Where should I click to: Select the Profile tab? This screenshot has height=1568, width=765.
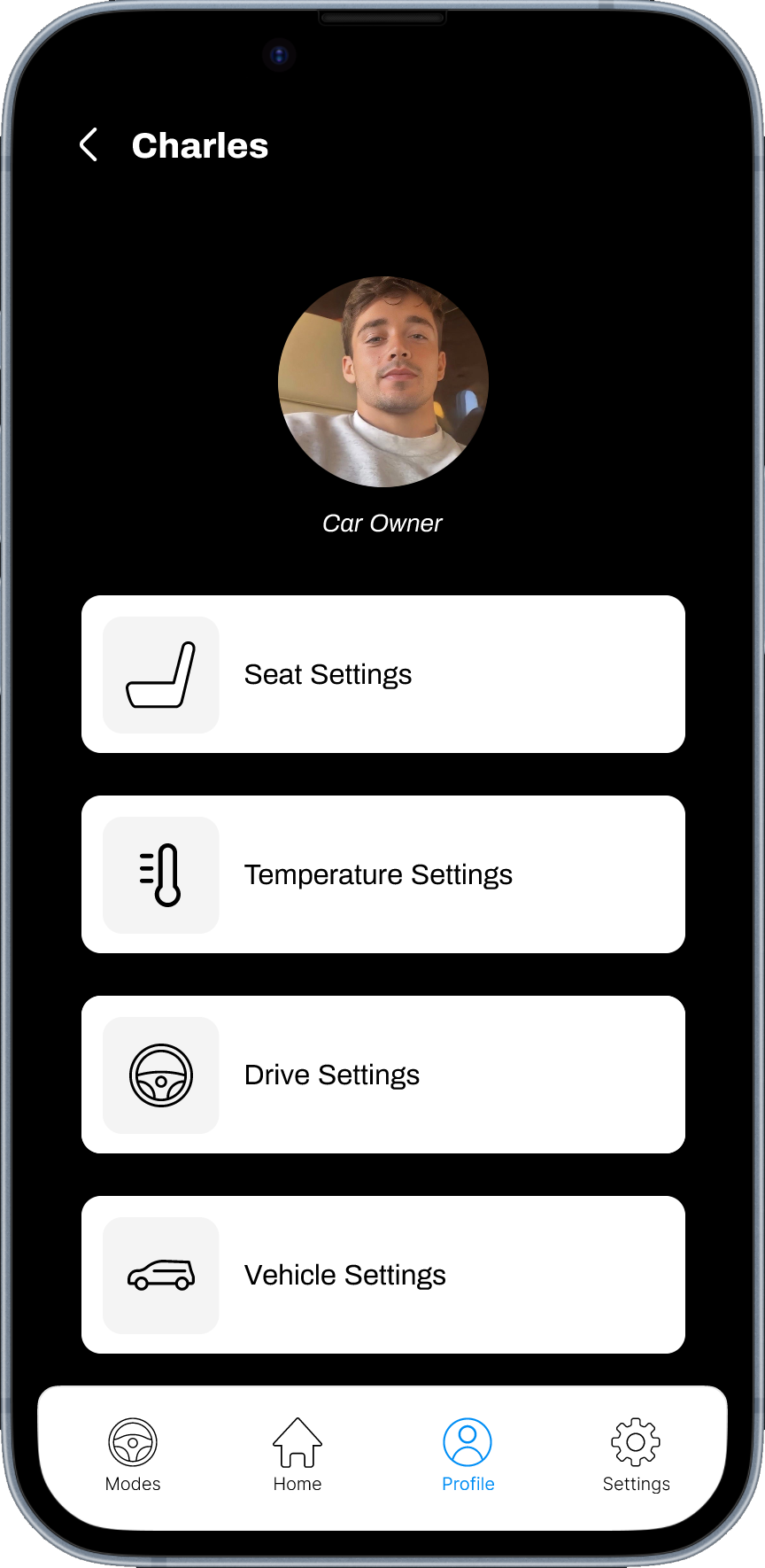point(467,1455)
